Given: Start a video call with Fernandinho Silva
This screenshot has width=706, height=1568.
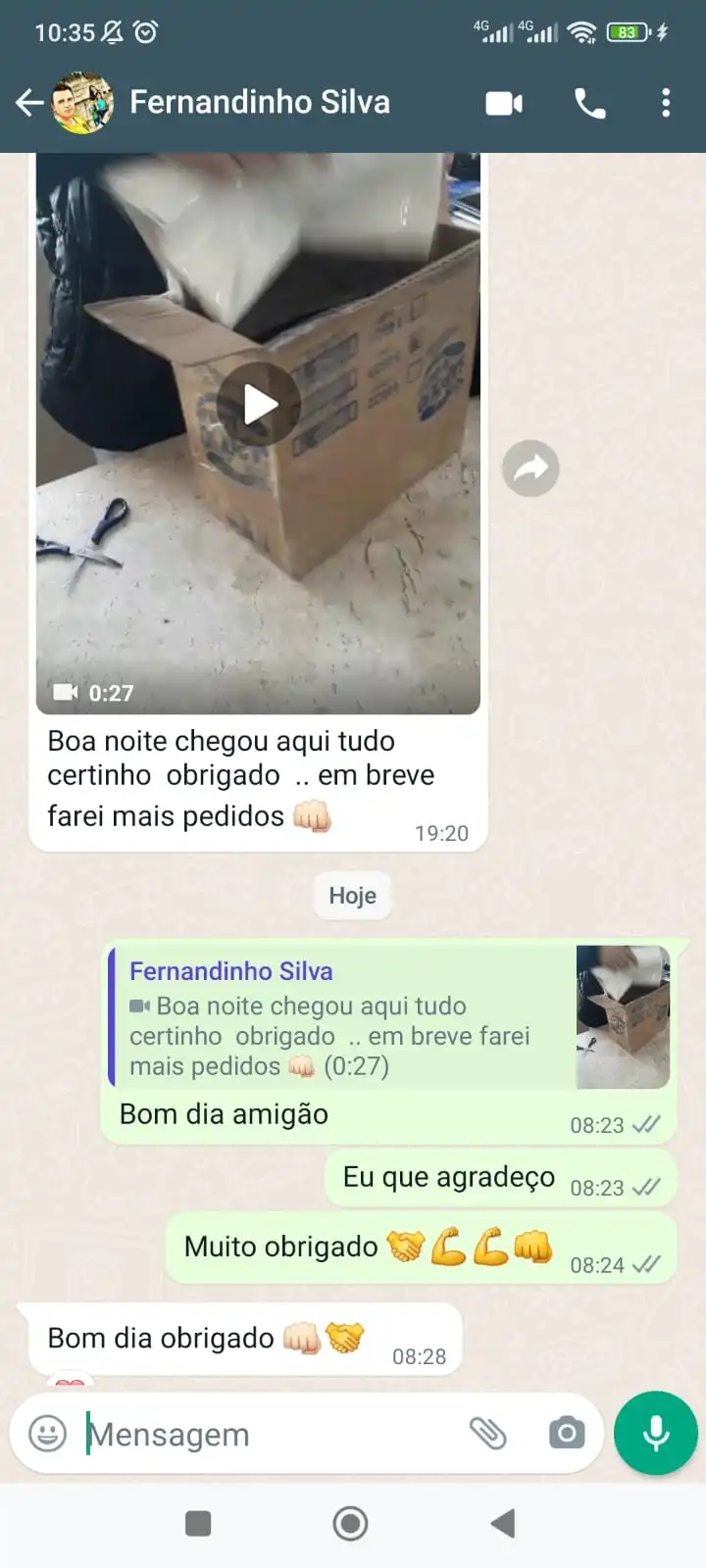Looking at the screenshot, I should point(503,102).
